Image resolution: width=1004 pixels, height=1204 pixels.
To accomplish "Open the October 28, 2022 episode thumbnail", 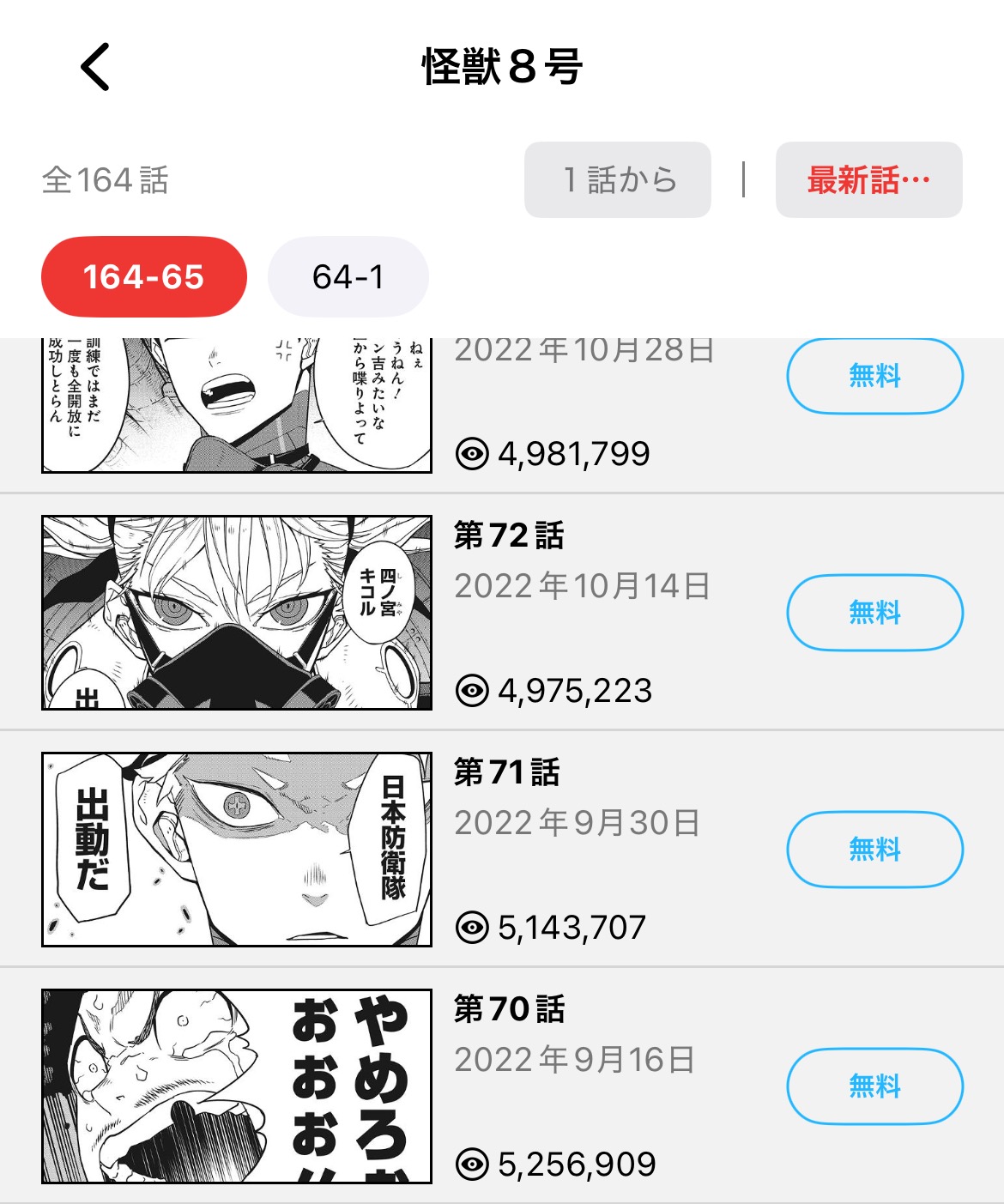I will (x=237, y=405).
